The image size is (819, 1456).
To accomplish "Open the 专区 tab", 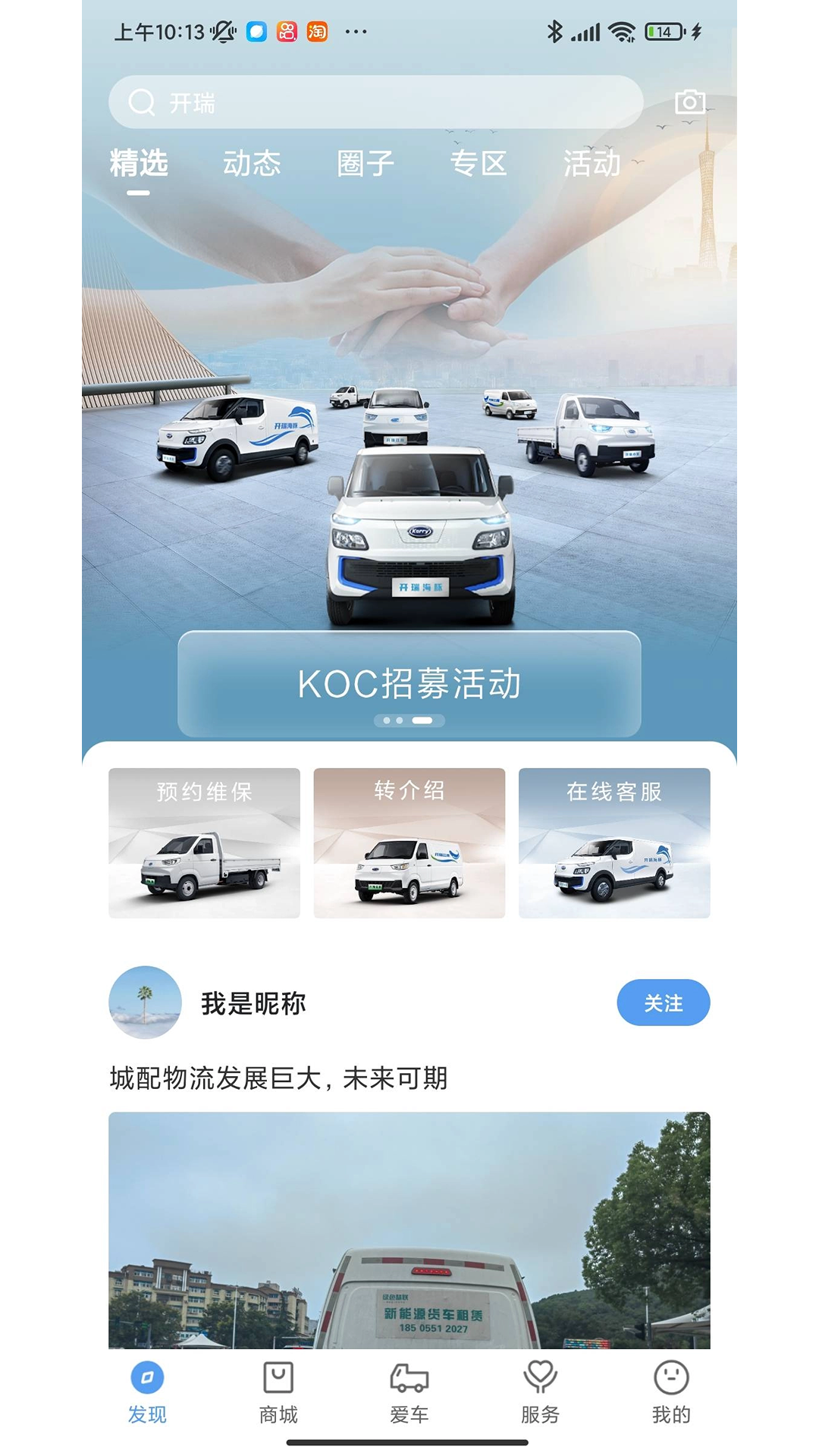I will click(479, 164).
